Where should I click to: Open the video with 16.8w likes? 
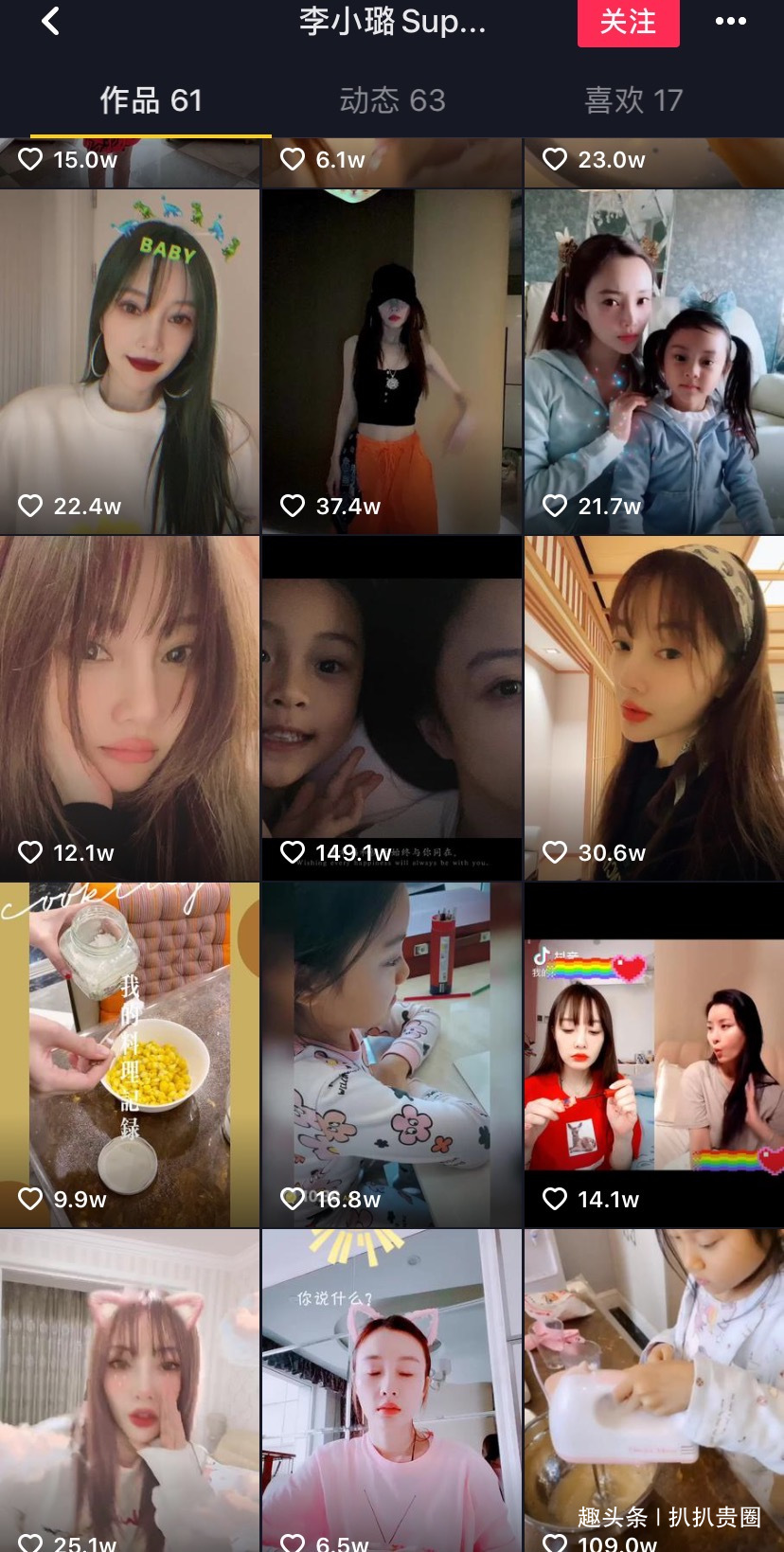point(392,1055)
